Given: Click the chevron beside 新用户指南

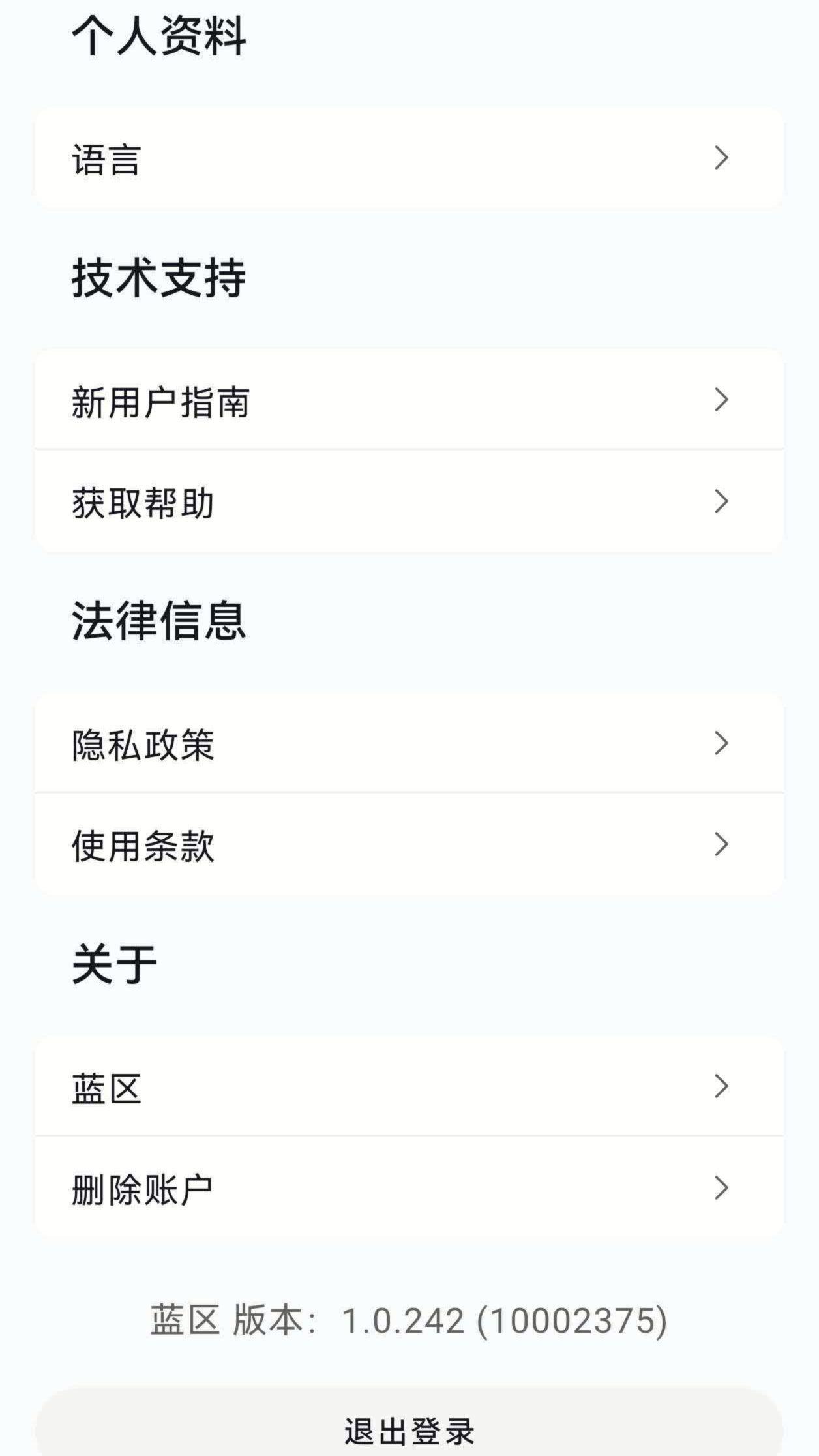Looking at the screenshot, I should [721, 400].
